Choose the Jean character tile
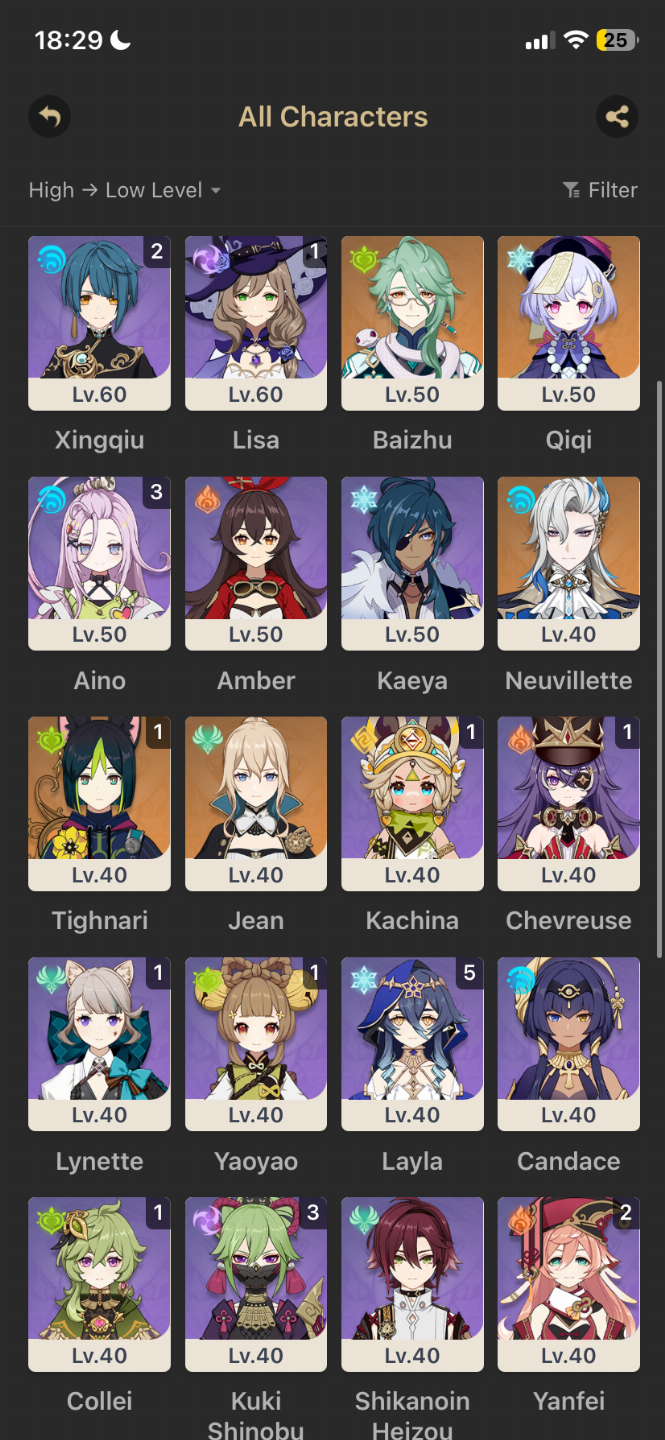Viewport: 665px width, 1440px height. click(x=256, y=803)
